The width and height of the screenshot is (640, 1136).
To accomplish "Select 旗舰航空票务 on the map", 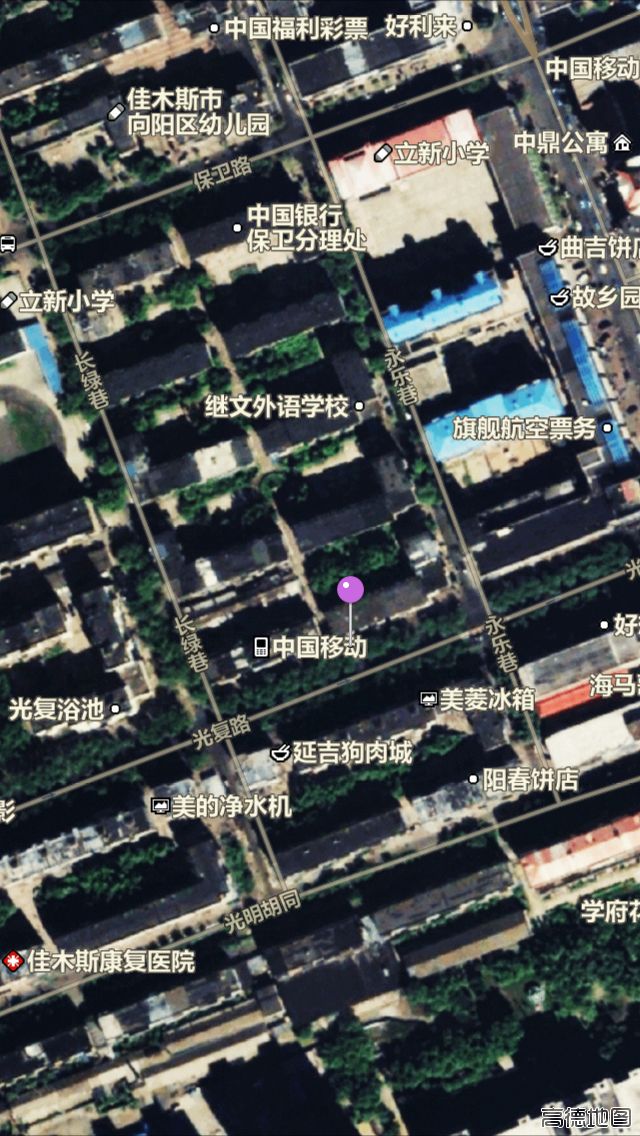I will point(533,428).
